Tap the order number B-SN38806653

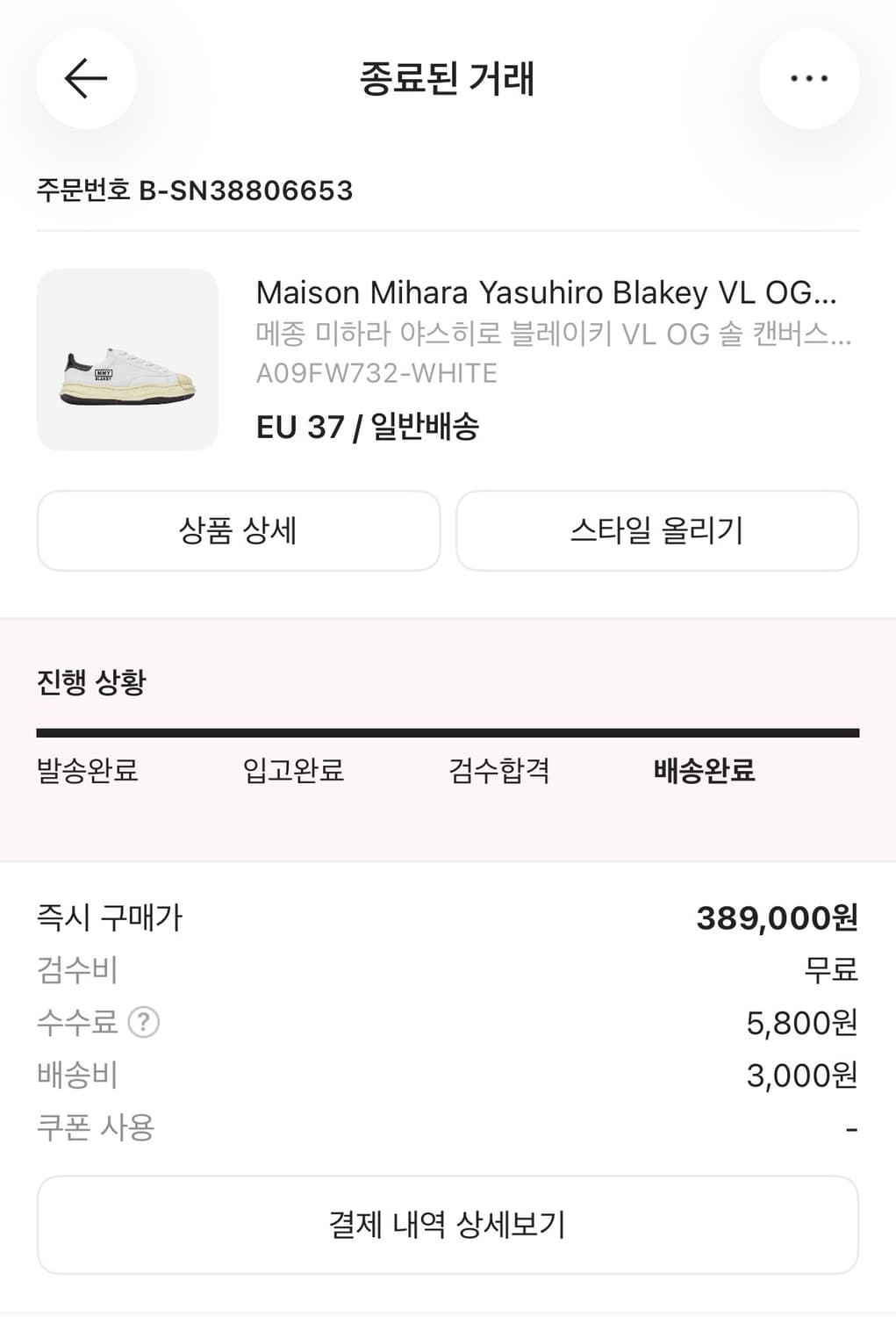point(195,191)
